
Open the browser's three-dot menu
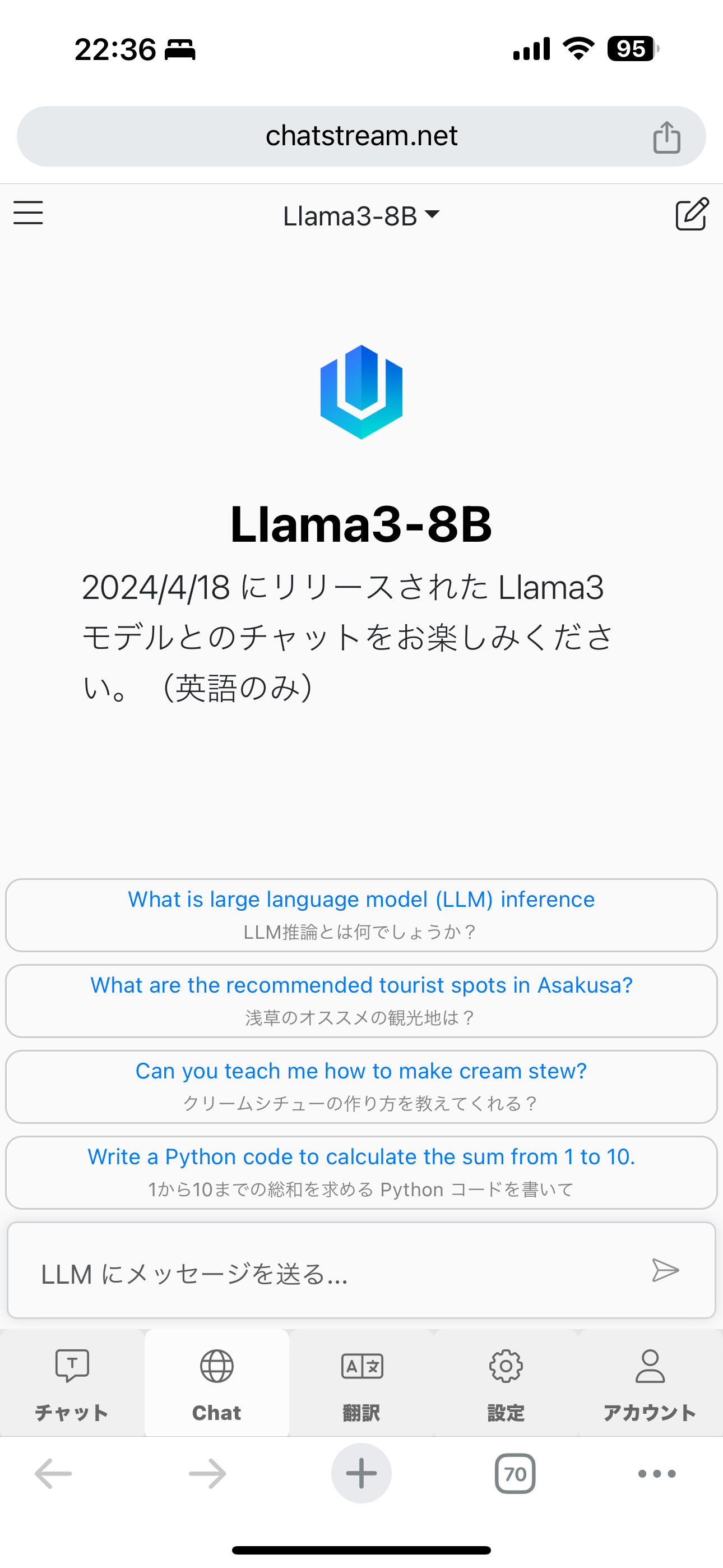(657, 1474)
